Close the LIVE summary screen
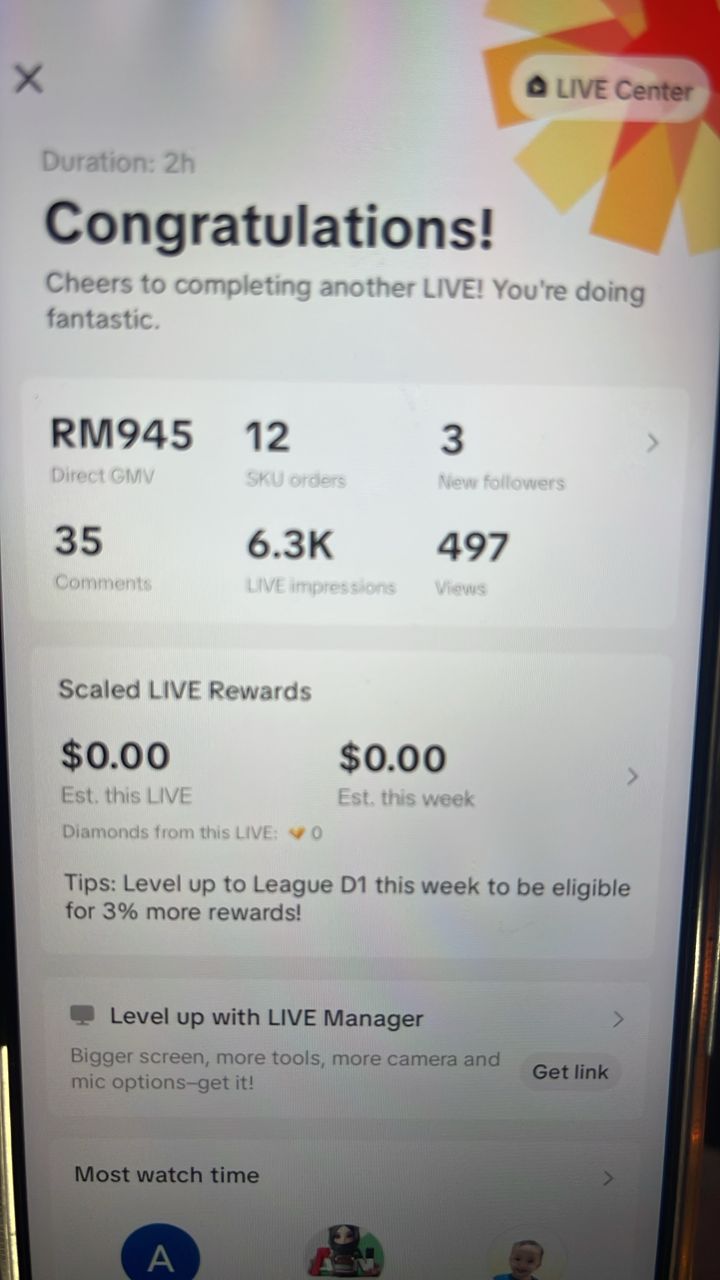Screen dimensions: 720x1280 tap(29, 78)
